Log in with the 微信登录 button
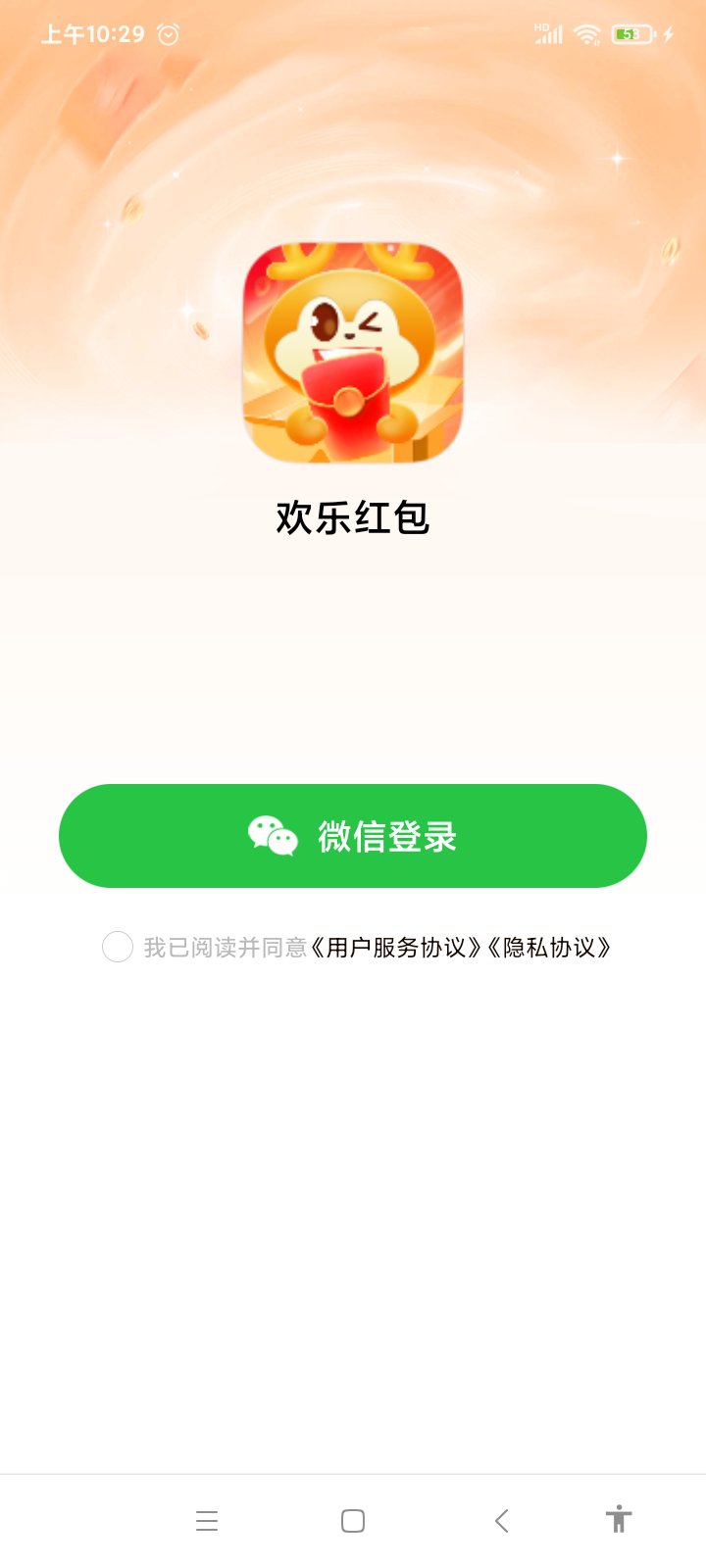706x1568 pixels. 353,836
